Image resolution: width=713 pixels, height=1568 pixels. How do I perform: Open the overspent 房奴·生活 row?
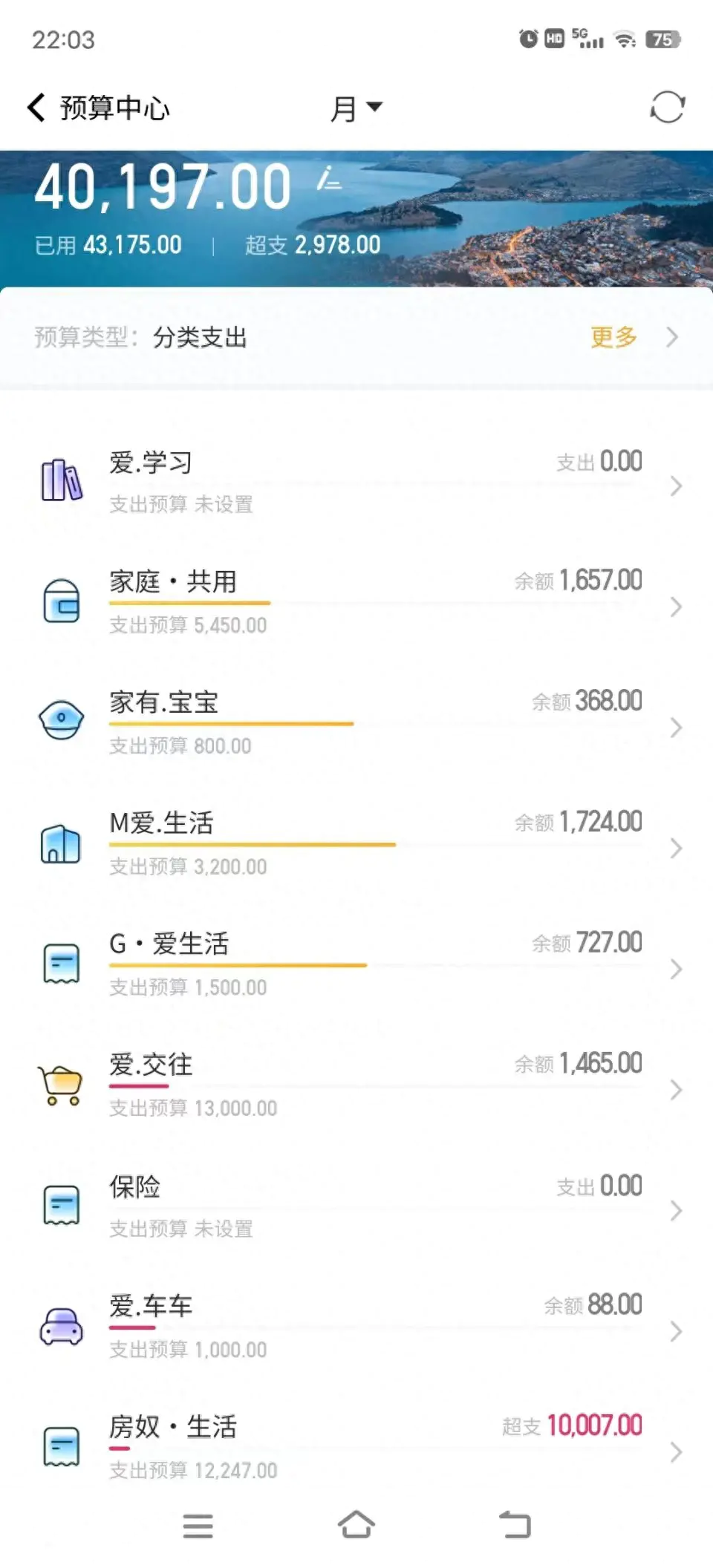(356, 1448)
